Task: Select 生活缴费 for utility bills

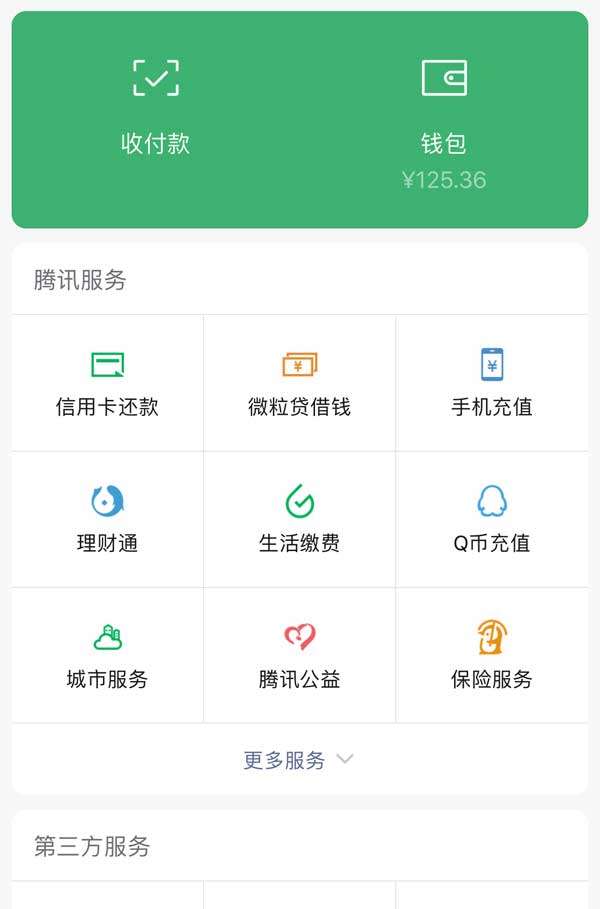Action: (299, 519)
